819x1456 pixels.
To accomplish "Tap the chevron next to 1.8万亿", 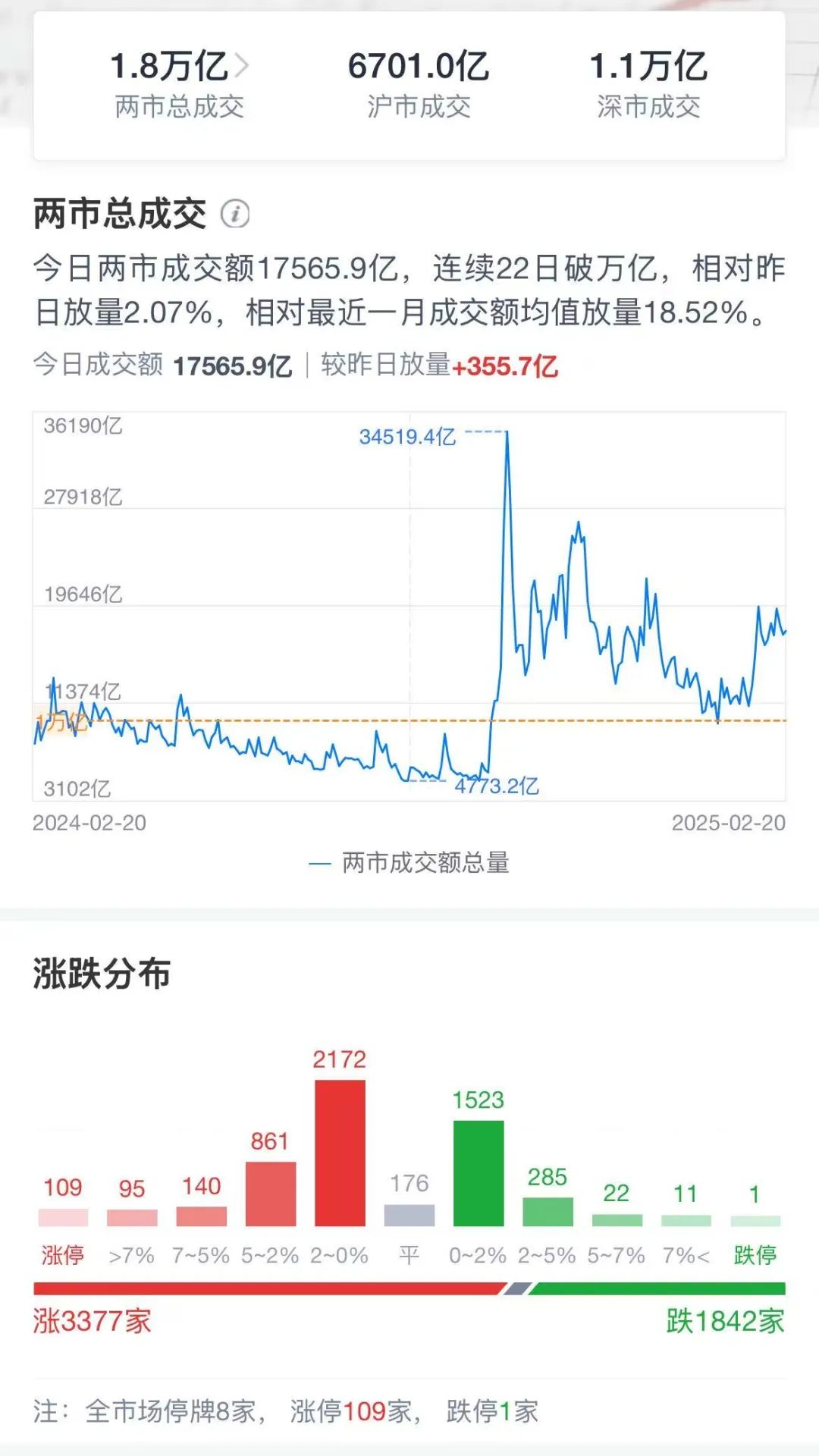I will [x=243, y=66].
